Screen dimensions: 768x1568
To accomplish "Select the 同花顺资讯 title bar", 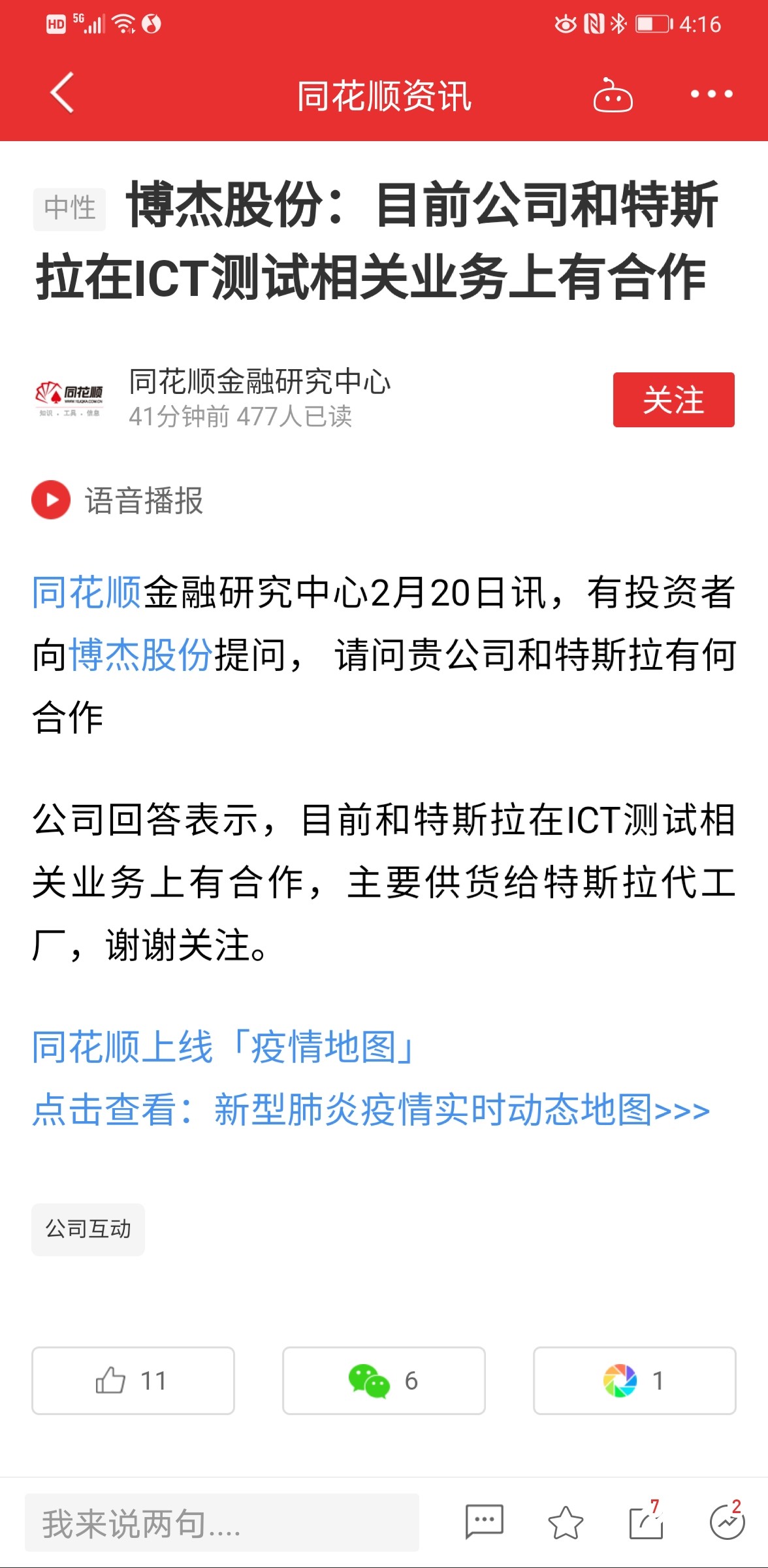I will (x=384, y=97).
